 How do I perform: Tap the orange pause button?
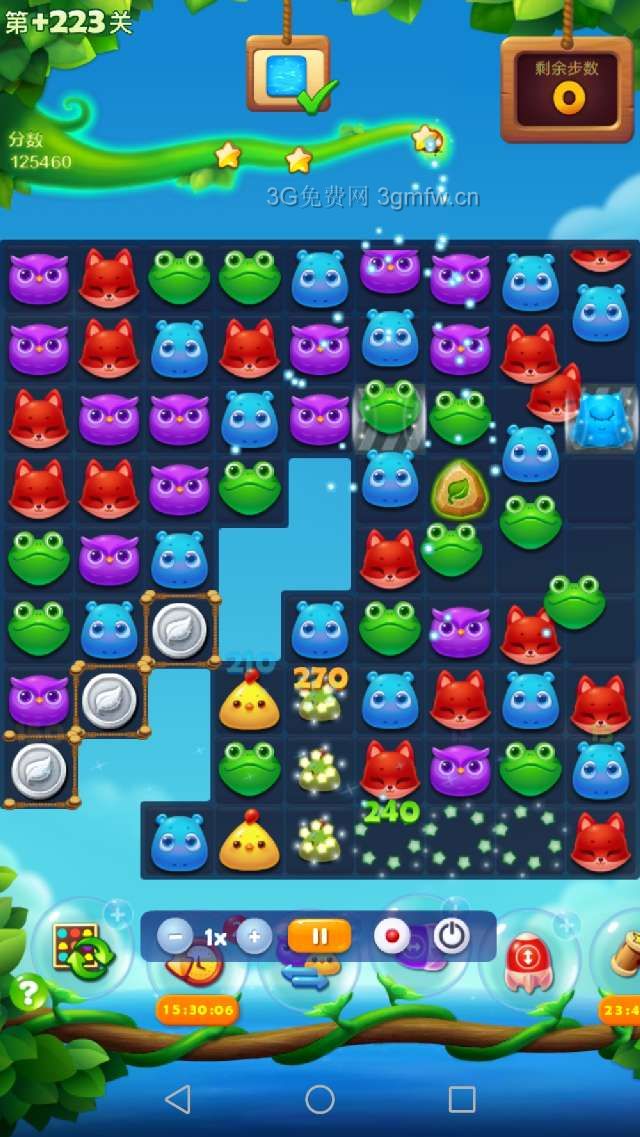320,937
